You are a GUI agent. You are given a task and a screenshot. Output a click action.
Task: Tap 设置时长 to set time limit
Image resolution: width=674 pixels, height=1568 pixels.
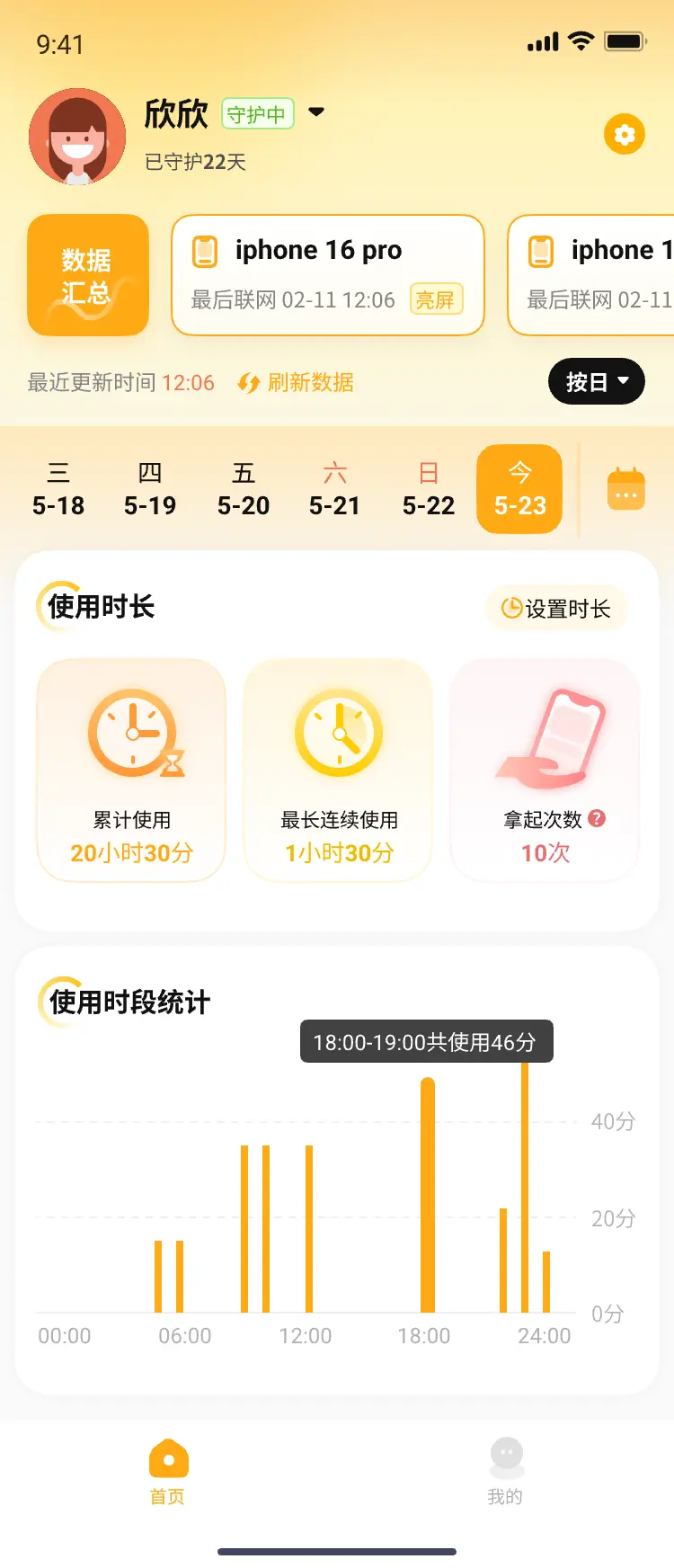point(556,609)
